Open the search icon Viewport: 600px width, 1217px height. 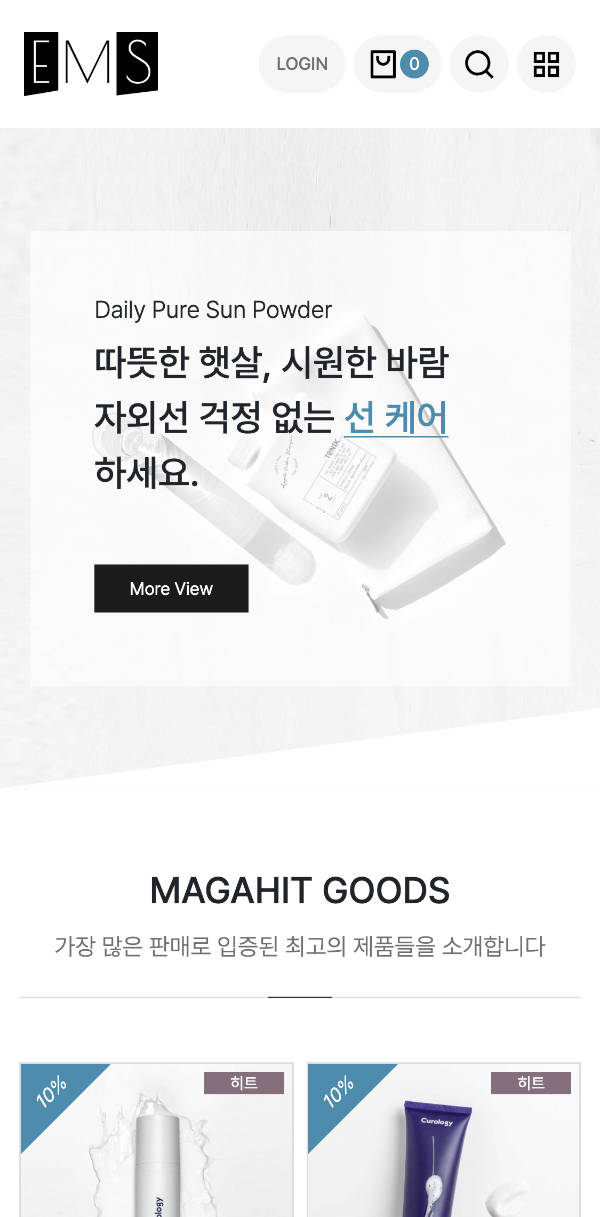(x=479, y=64)
